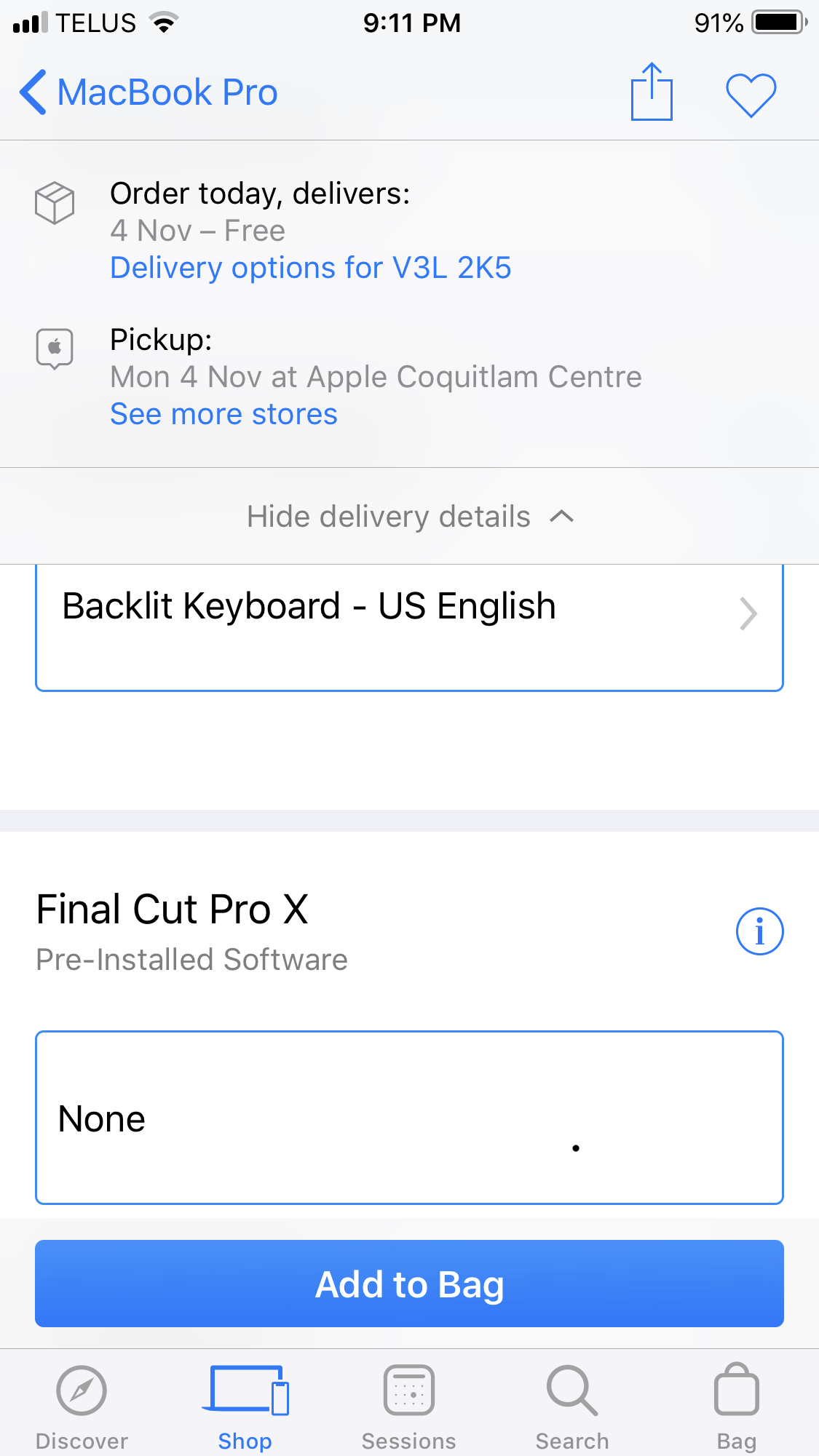Image resolution: width=819 pixels, height=1456 pixels.
Task: Go back to MacBook Pro
Action: tap(149, 93)
